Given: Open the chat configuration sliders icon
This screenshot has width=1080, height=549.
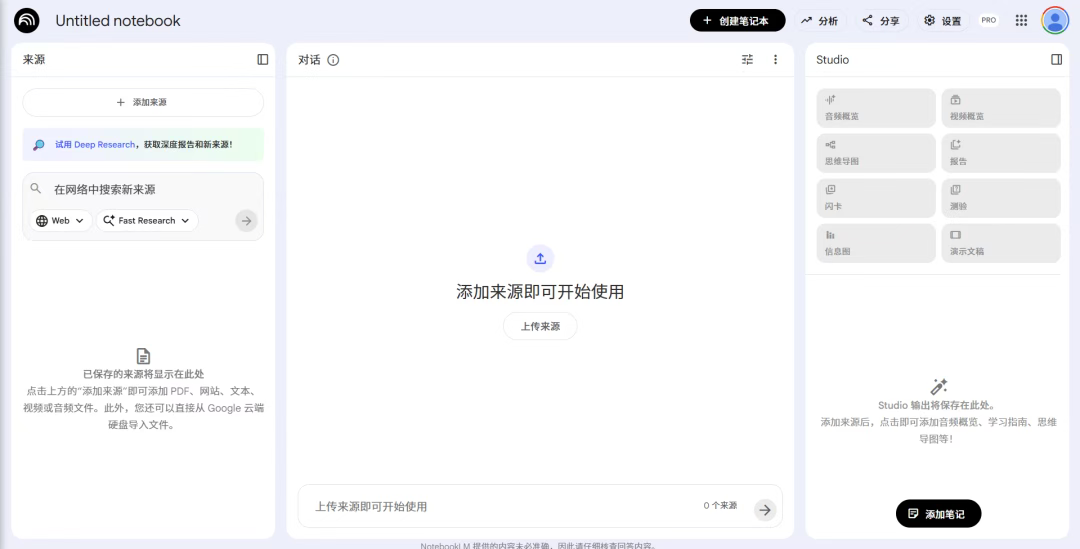Looking at the screenshot, I should point(747,59).
